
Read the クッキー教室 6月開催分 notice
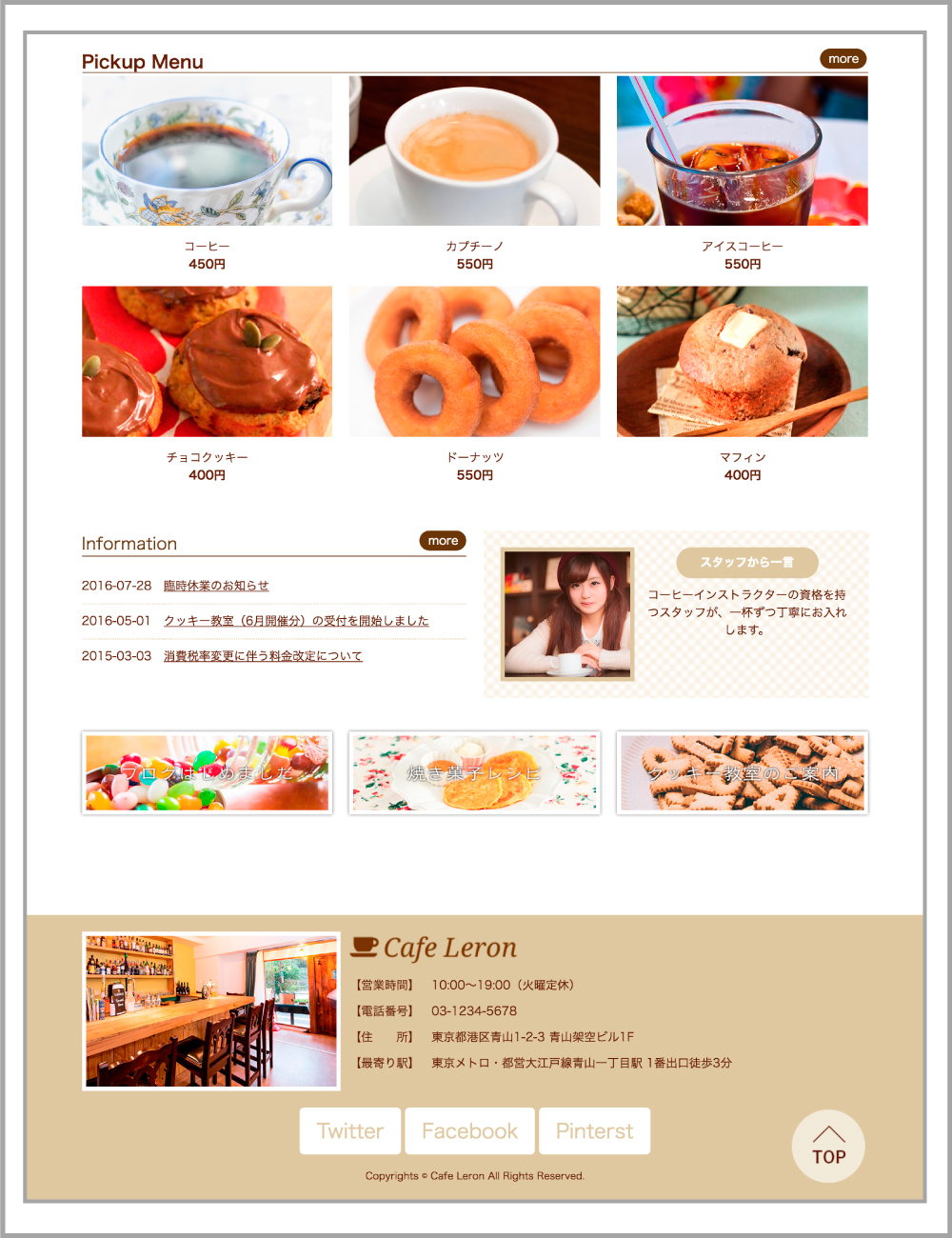pyautogui.click(x=296, y=621)
